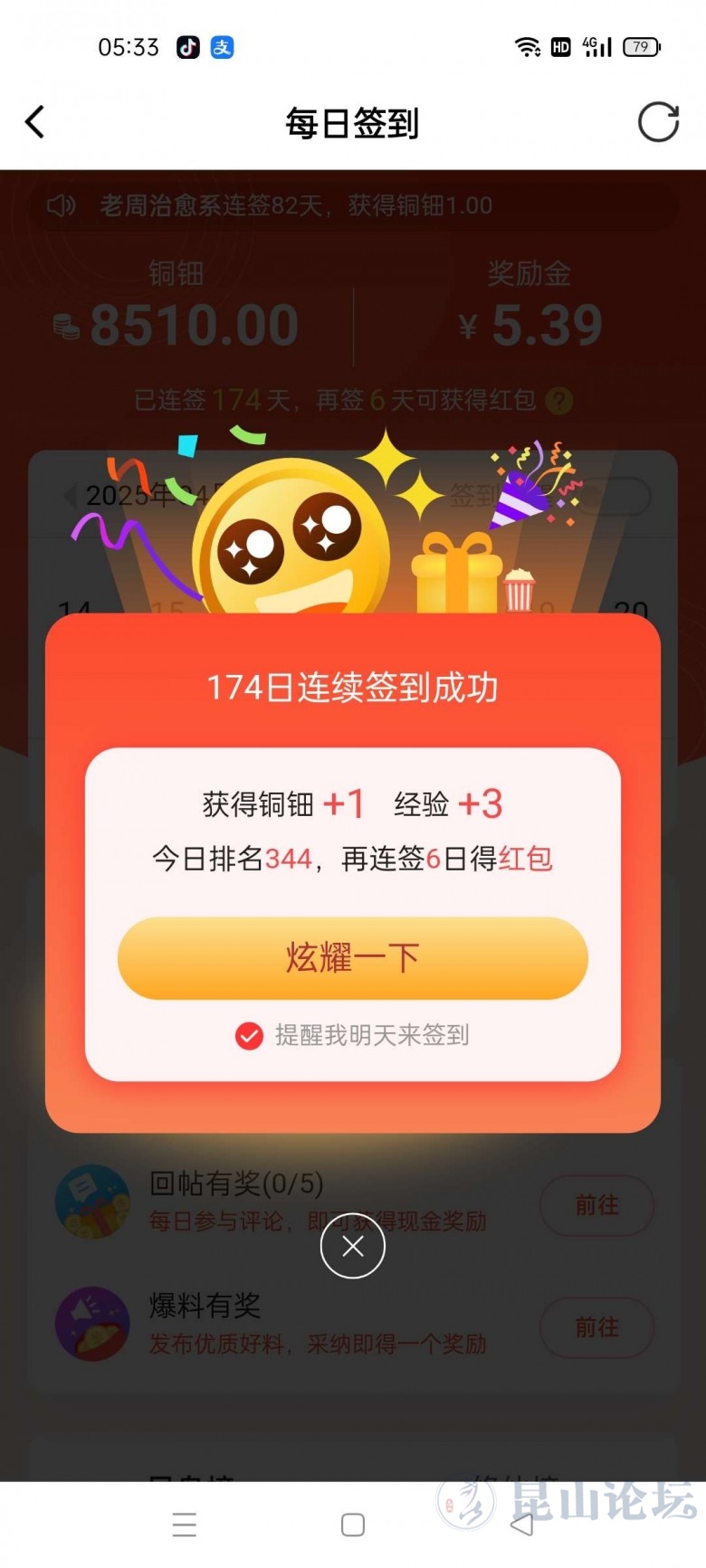Uncheck 提醒我明天来签到 reminder
The width and height of the screenshot is (706, 1568).
point(249,1035)
